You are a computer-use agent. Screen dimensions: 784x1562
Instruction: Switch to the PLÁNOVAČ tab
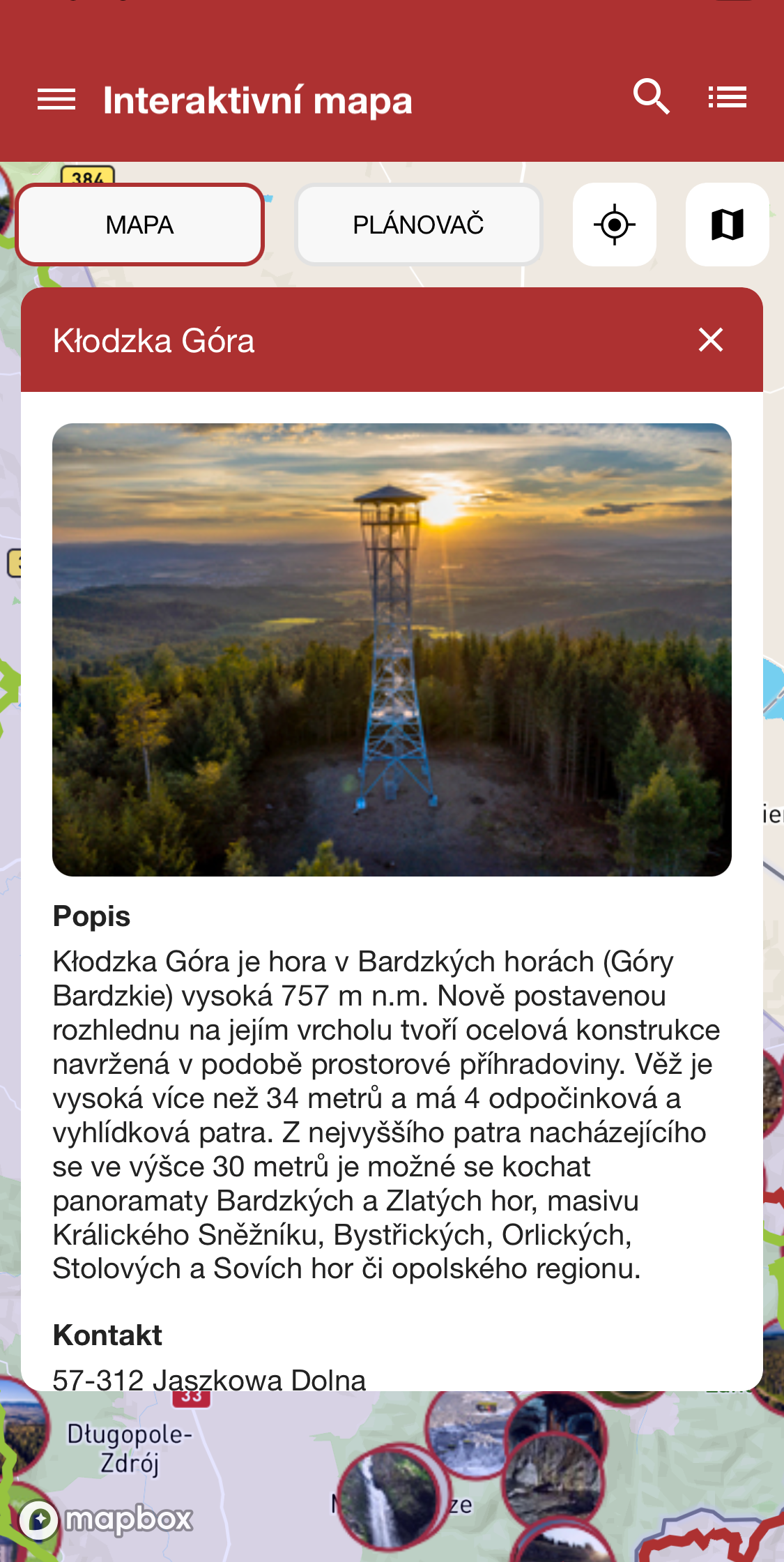[418, 225]
